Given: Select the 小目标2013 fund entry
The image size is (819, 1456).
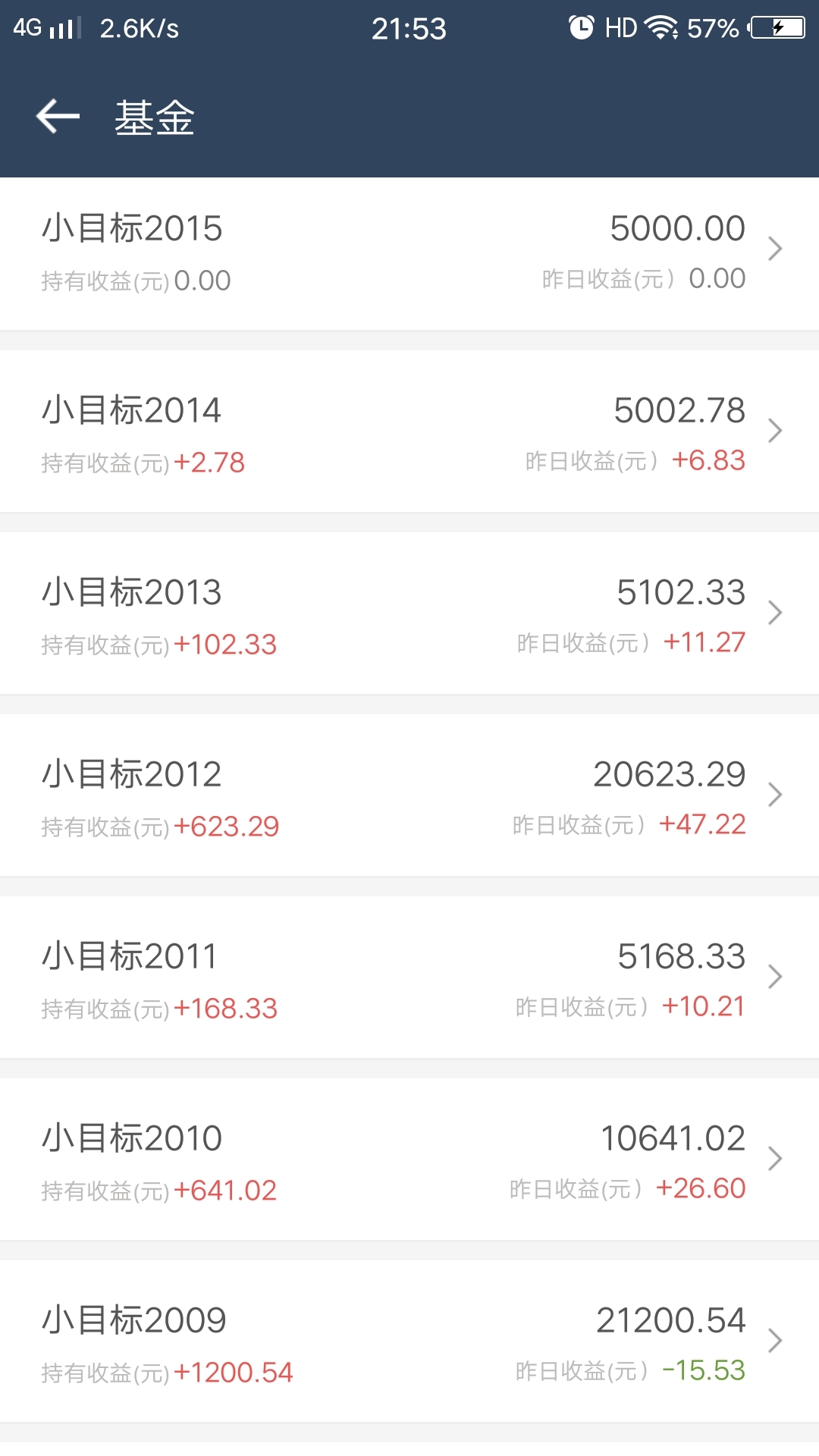Looking at the screenshot, I should point(409,613).
